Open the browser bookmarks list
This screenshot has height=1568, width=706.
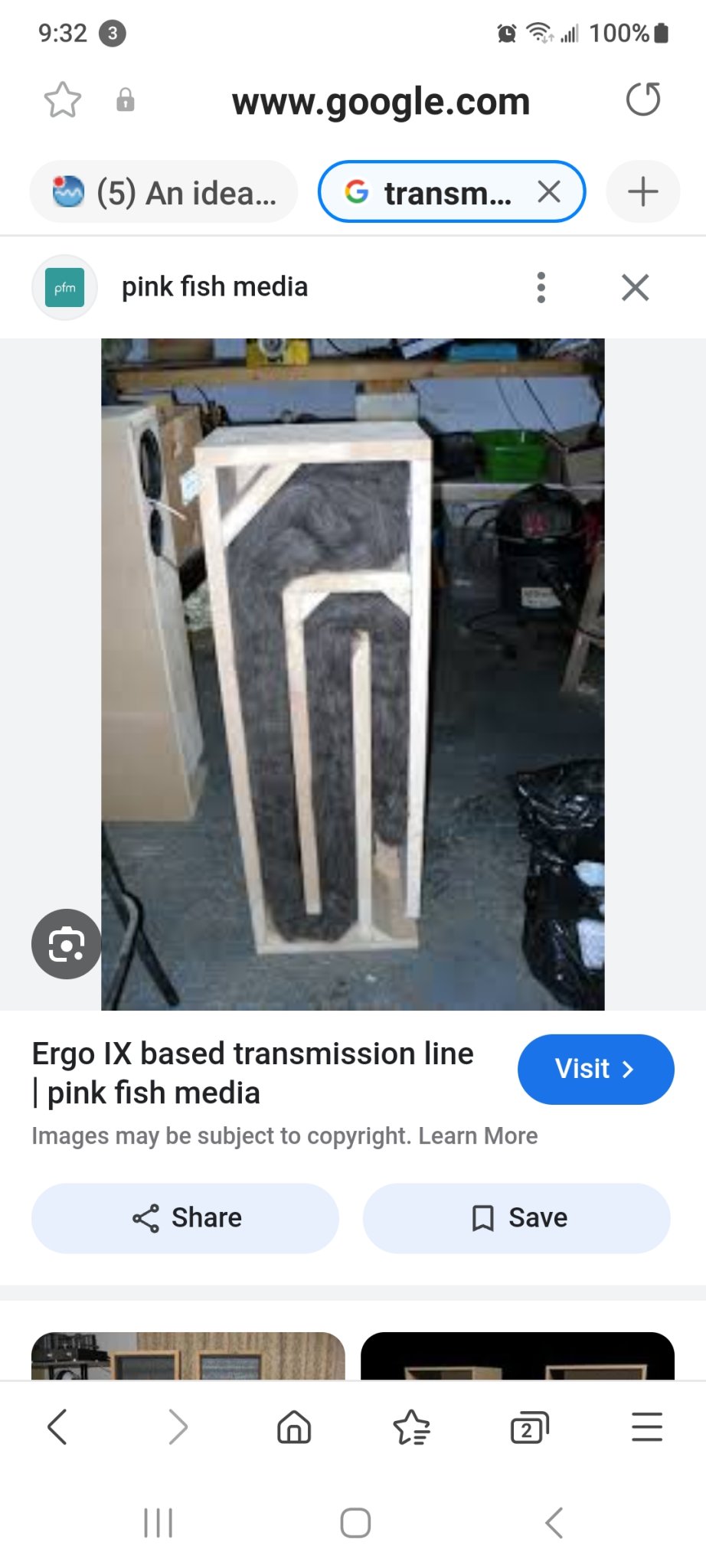coord(411,1427)
